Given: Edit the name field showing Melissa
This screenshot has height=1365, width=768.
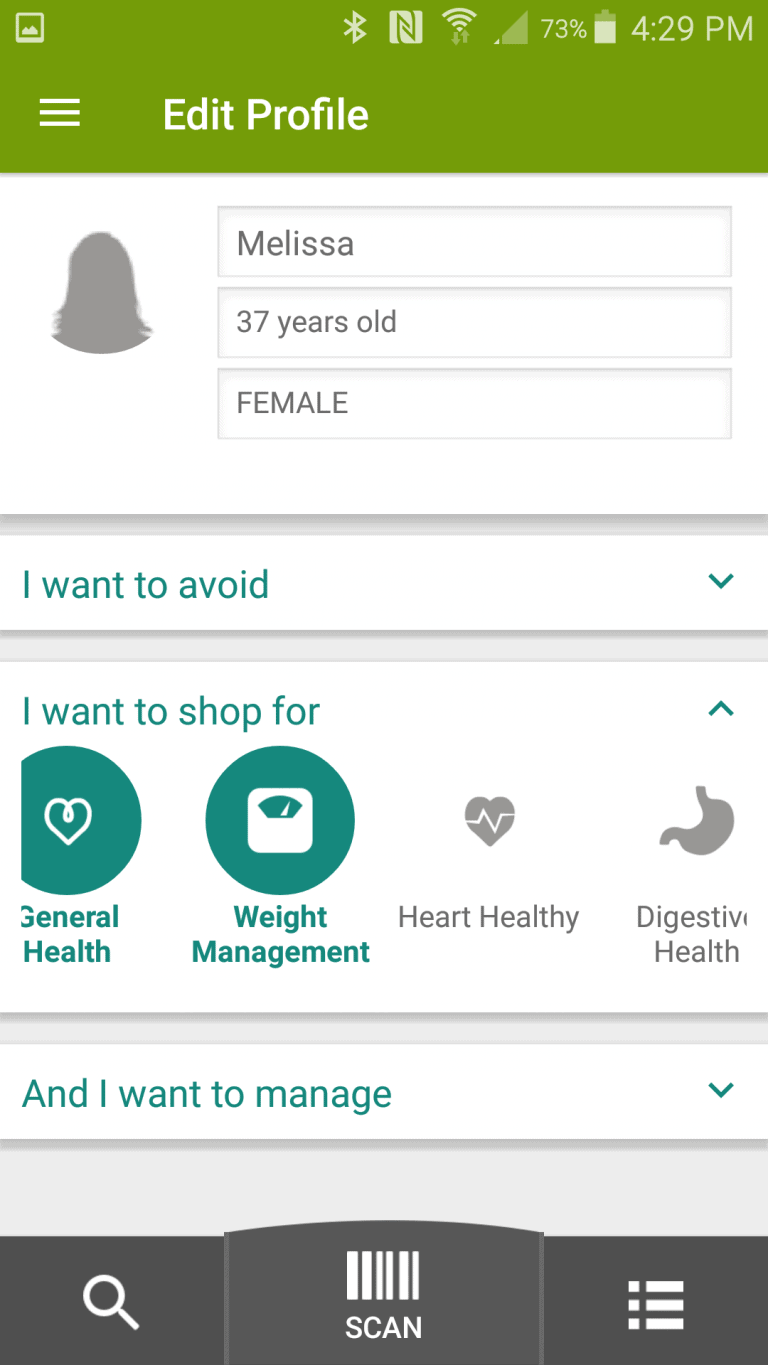Looking at the screenshot, I should pyautogui.click(x=474, y=242).
